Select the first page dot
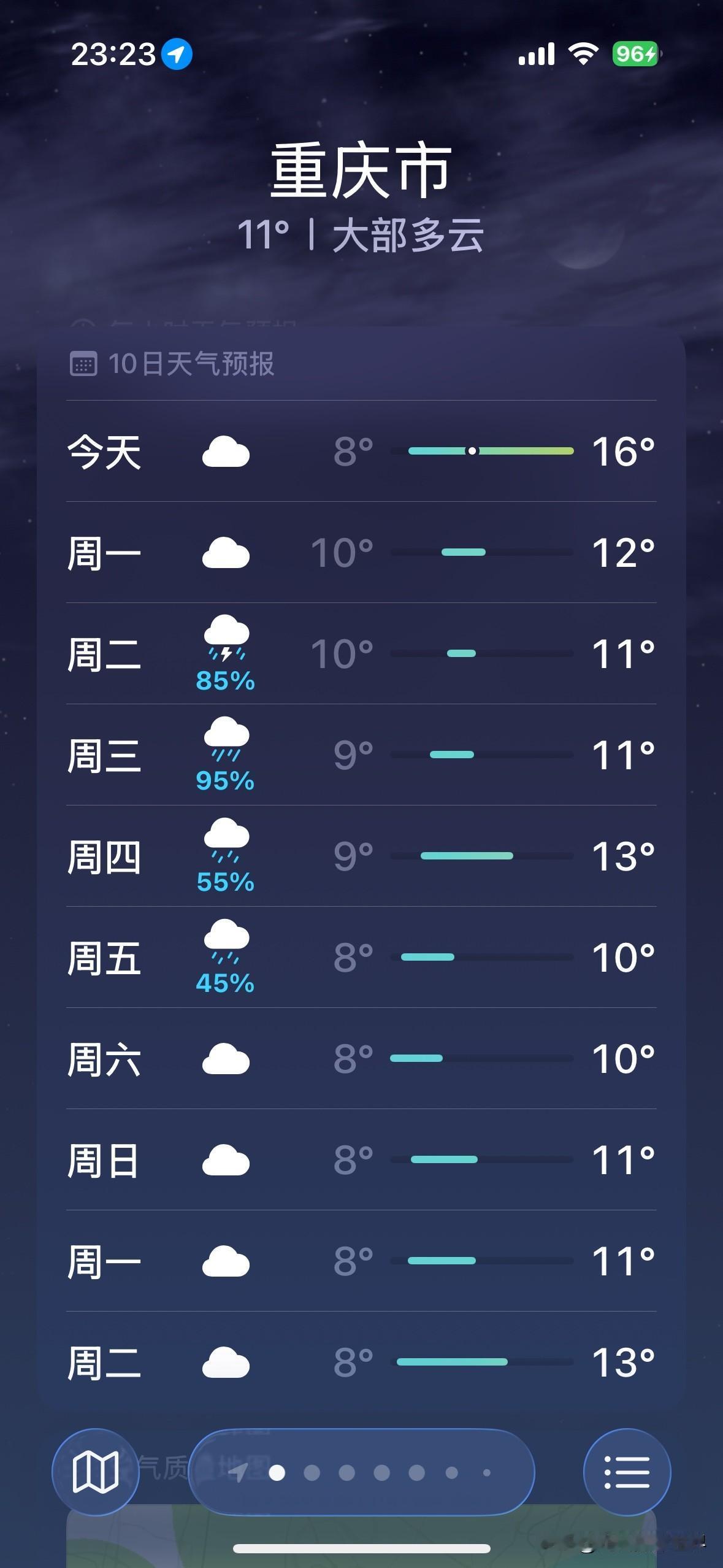The width and height of the screenshot is (723, 1568). [x=278, y=1472]
